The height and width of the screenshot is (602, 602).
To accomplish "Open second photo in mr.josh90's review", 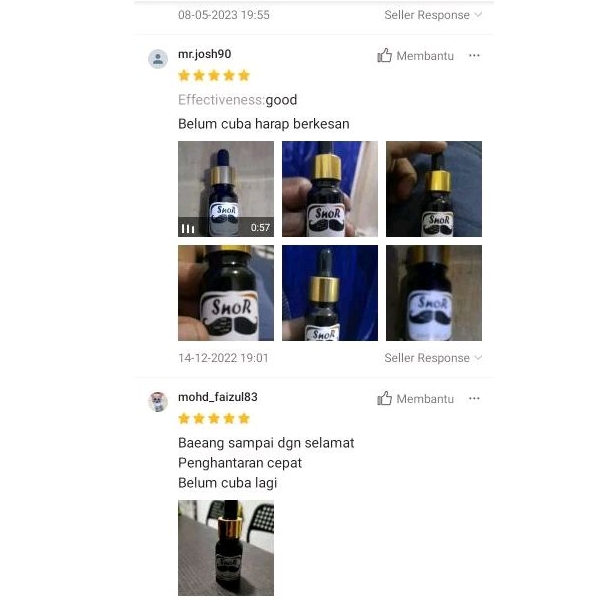I will pos(330,189).
